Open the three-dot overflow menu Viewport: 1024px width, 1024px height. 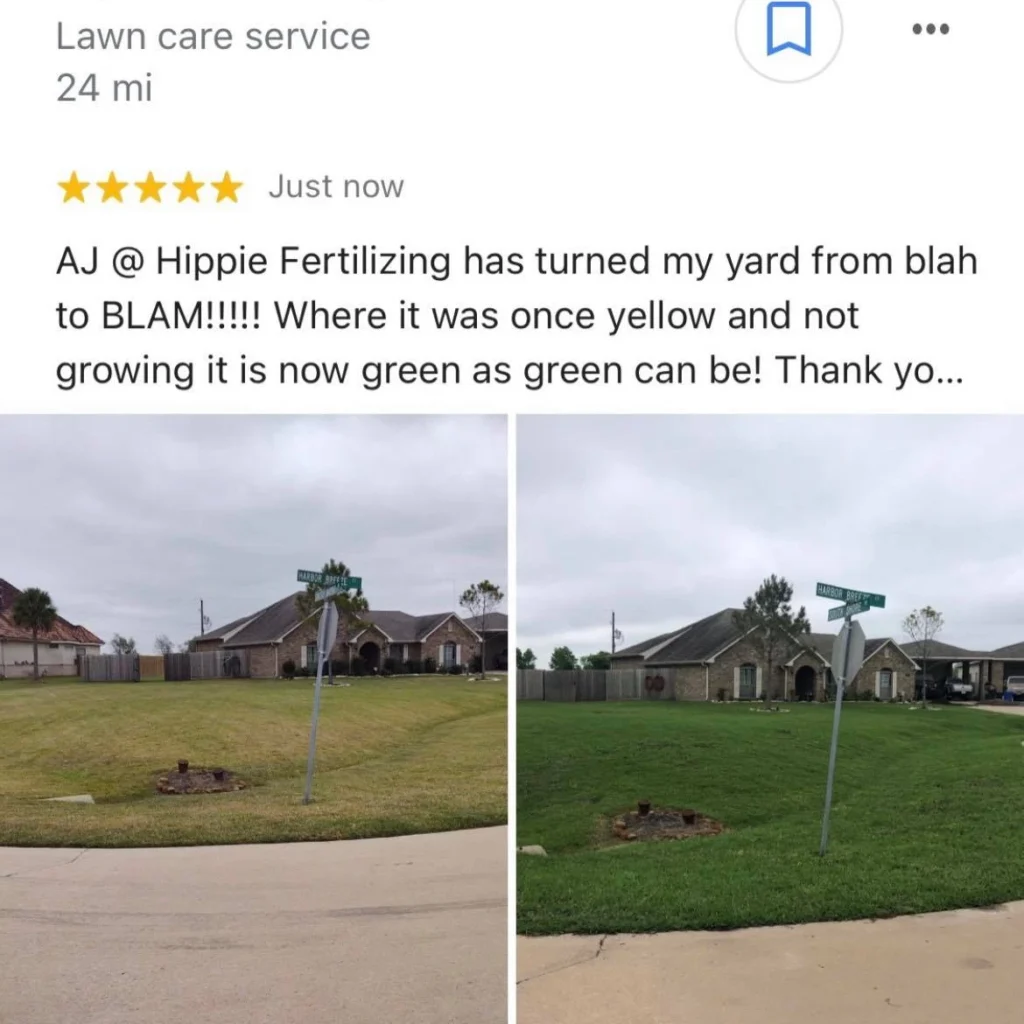[x=930, y=30]
